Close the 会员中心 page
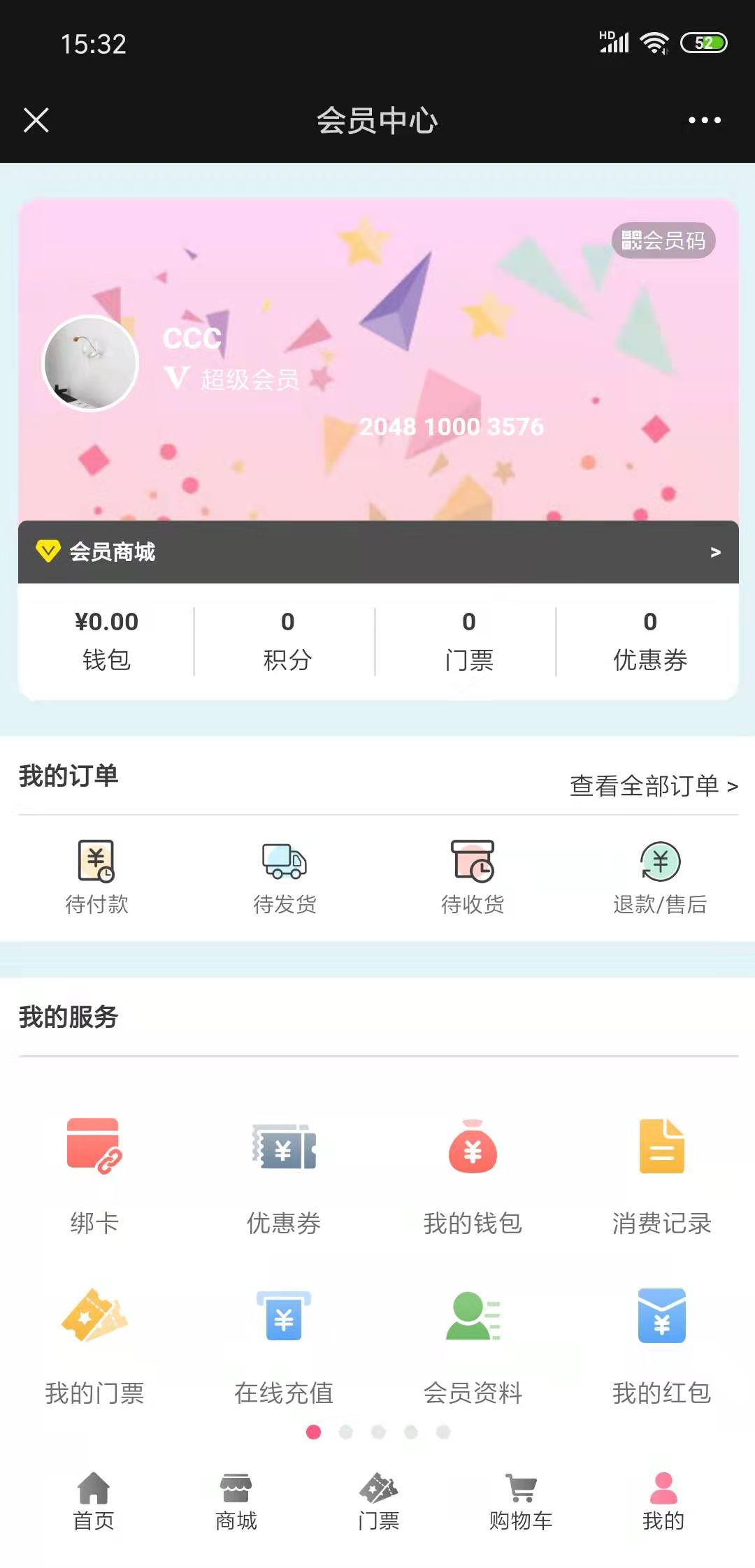755x1568 pixels. click(x=36, y=120)
